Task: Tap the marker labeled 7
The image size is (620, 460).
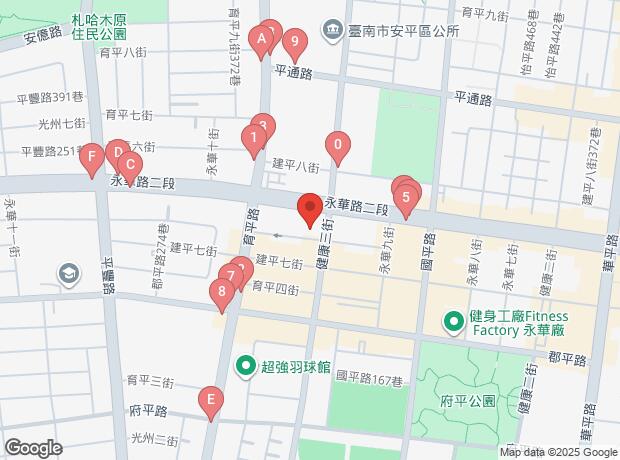Action: (231, 277)
